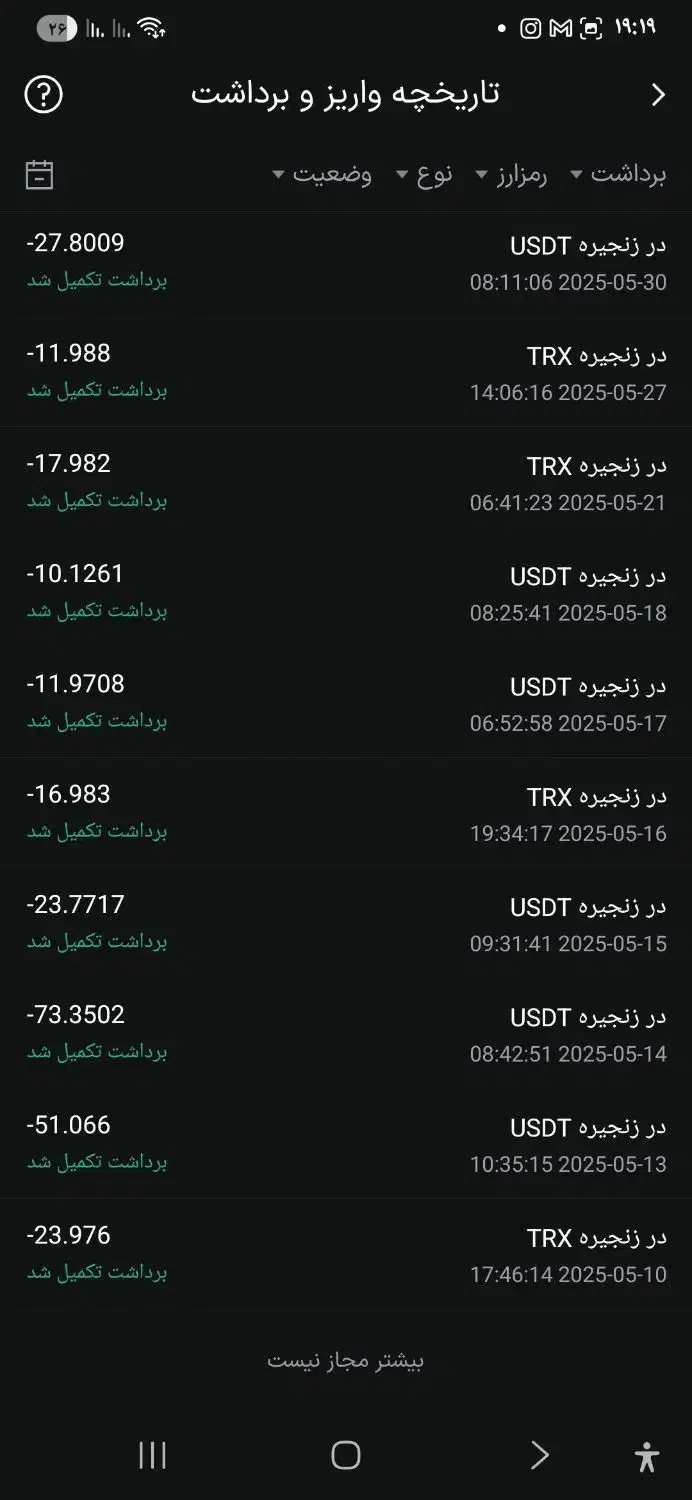Expand the نوع filter dropdown
The image size is (692, 1500).
[425, 175]
